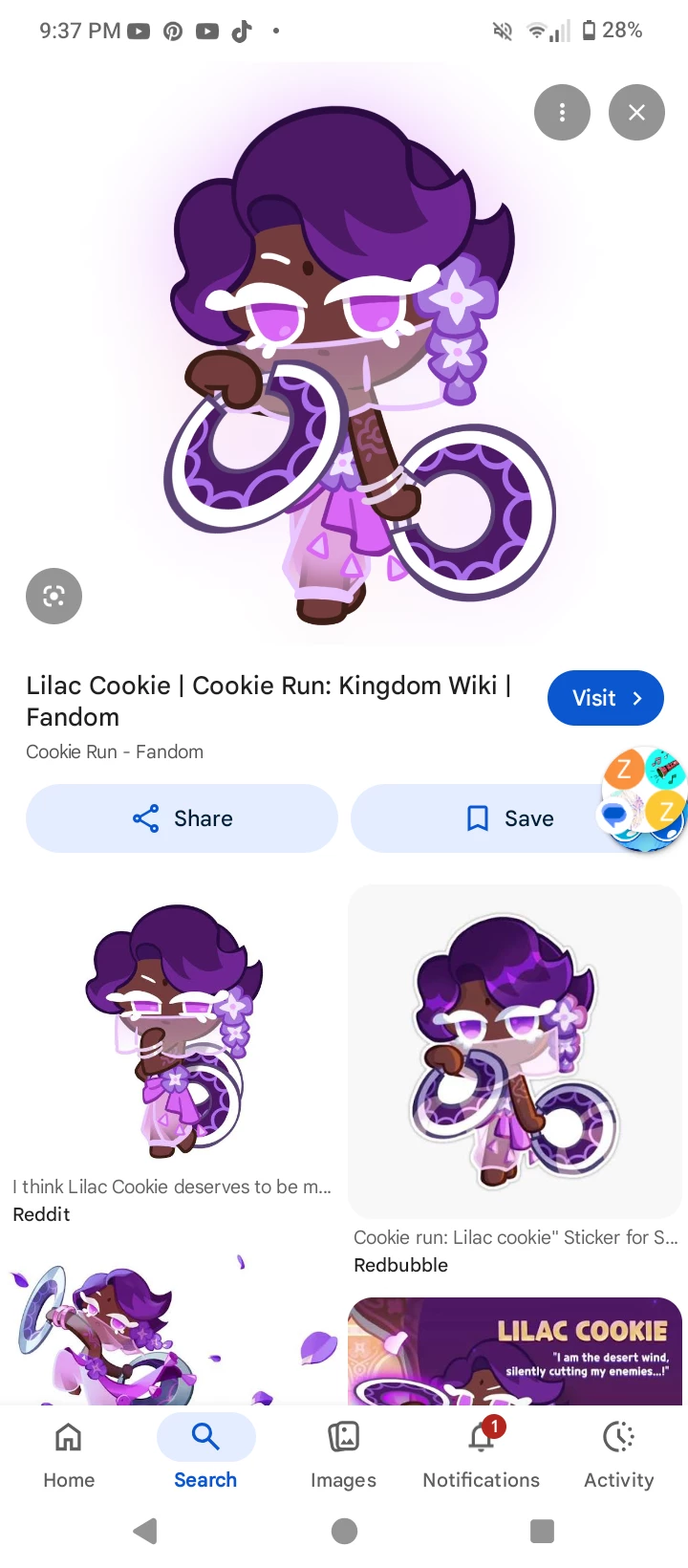Image resolution: width=688 pixels, height=1568 pixels.
Task: Open the Lilac Cookie quote banner image
Action: click(x=514, y=1350)
